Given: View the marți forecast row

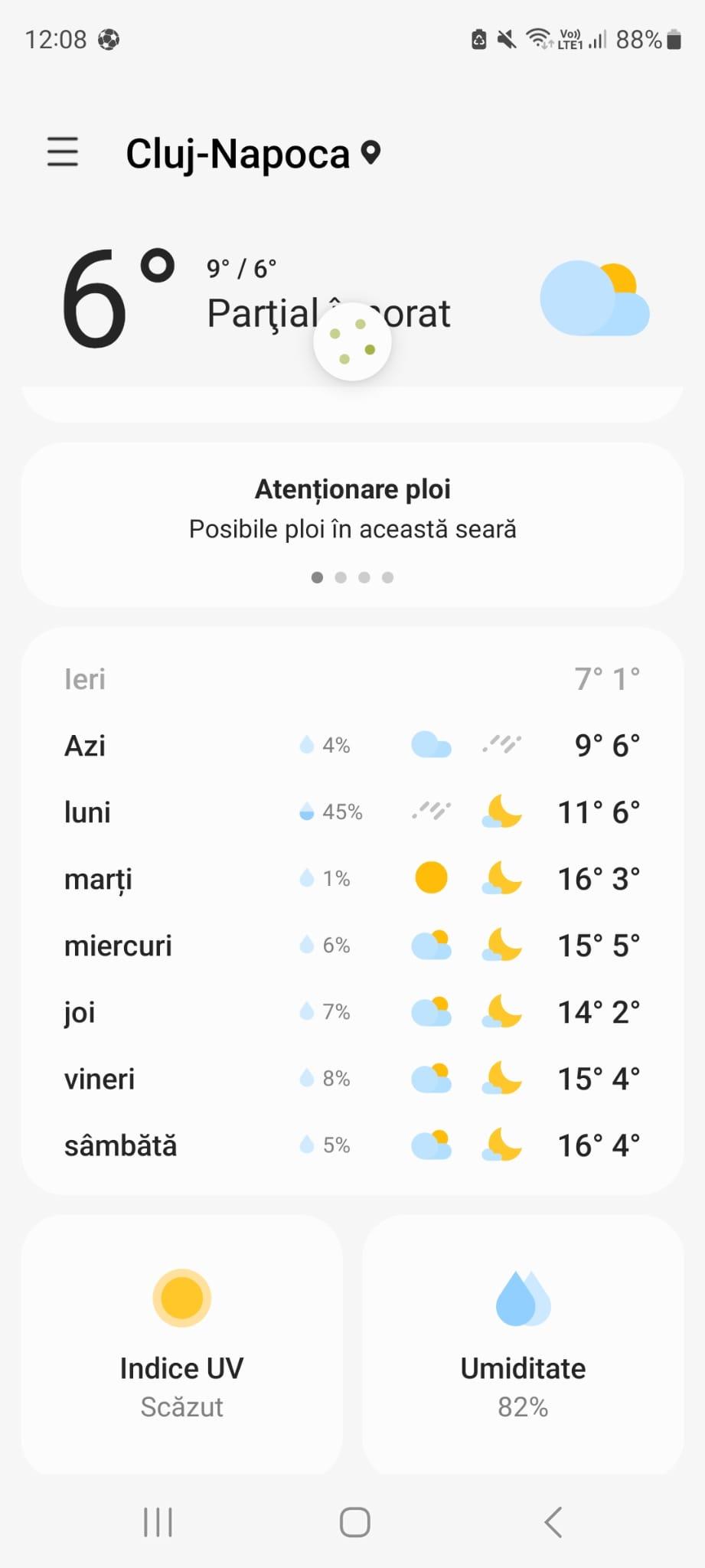Looking at the screenshot, I should point(352,879).
